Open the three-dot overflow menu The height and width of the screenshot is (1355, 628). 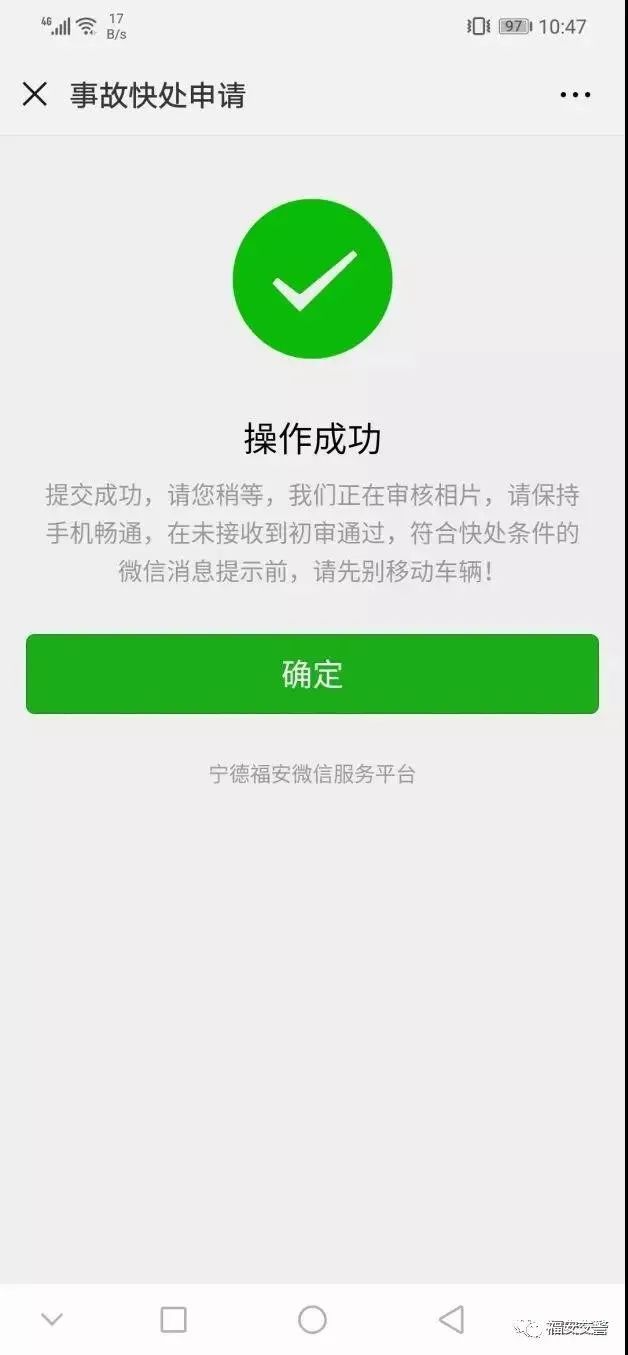[575, 95]
